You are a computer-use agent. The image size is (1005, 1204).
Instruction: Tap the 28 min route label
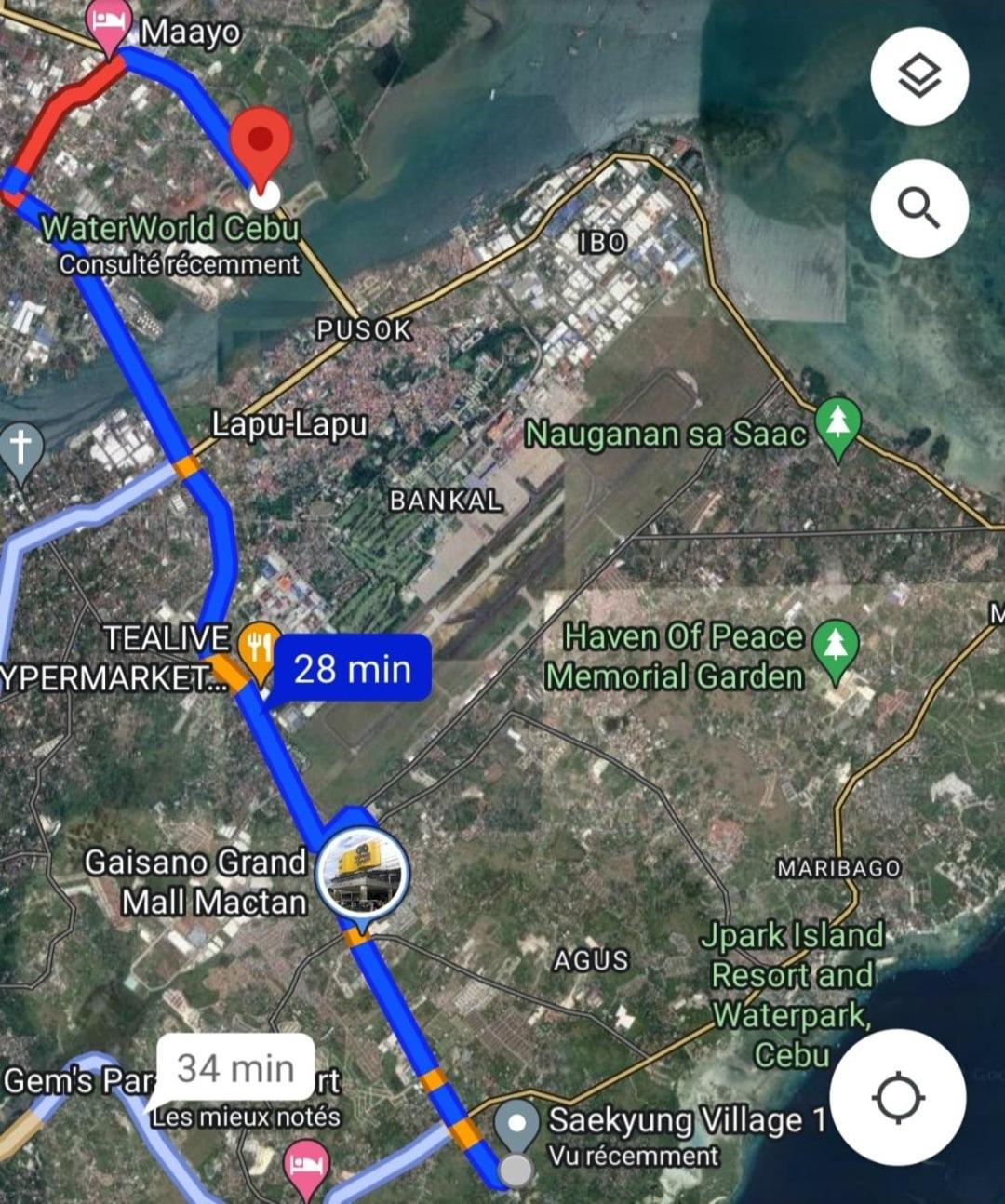click(x=353, y=668)
